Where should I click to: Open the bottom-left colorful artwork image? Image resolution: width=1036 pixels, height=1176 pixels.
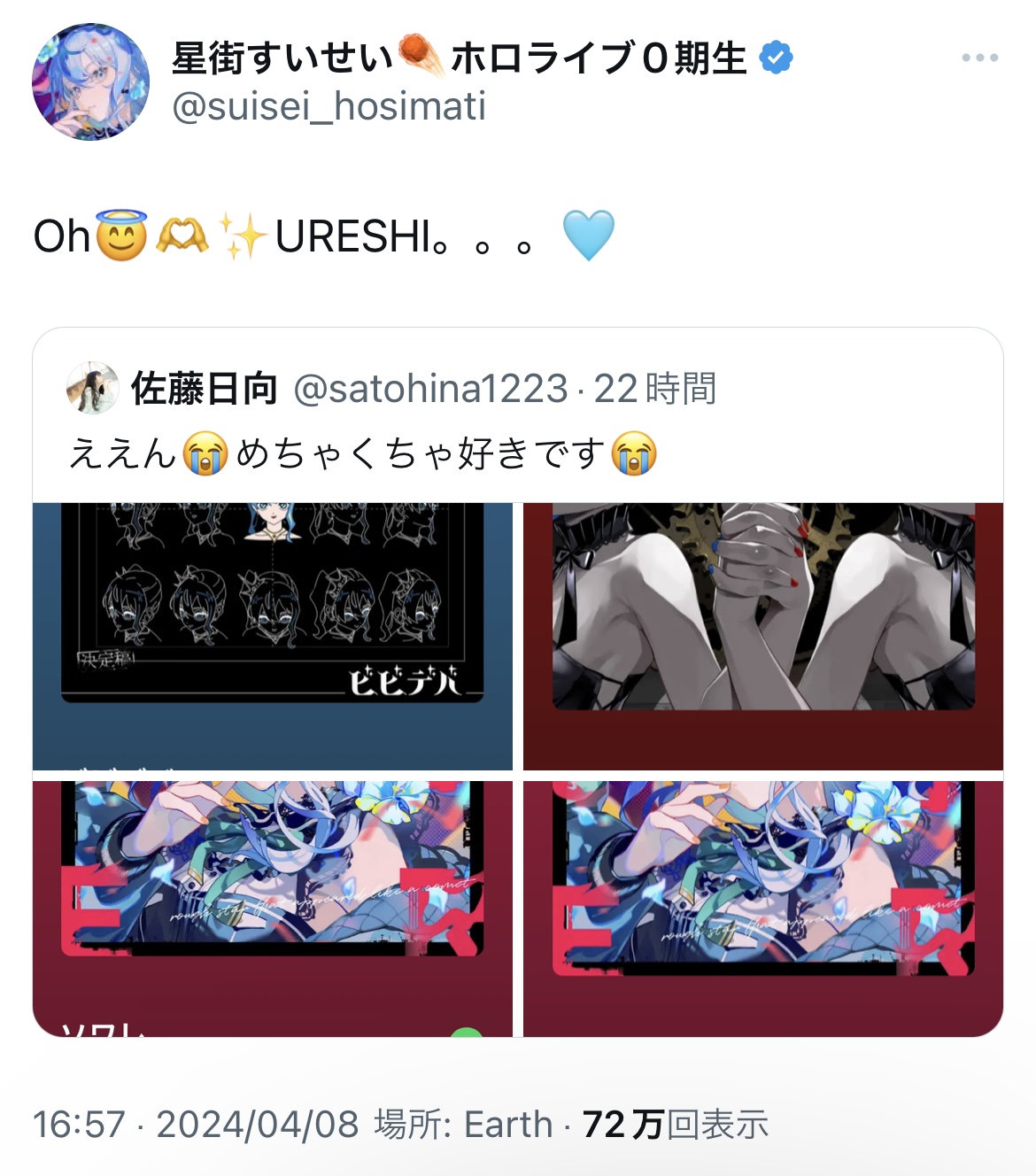(273, 907)
